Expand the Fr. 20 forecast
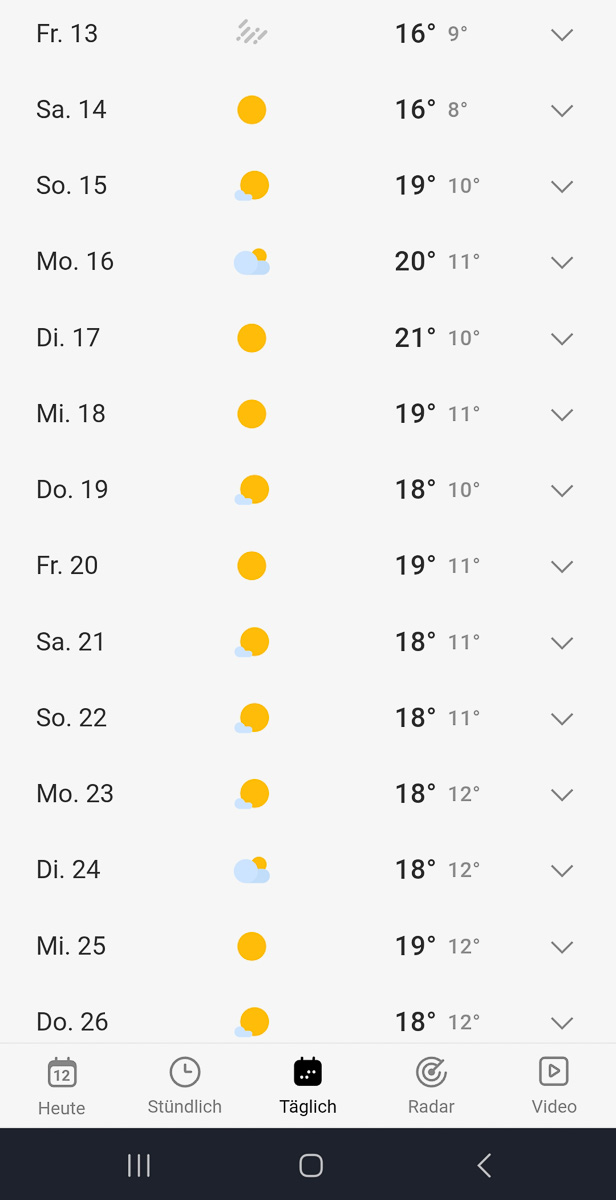The height and width of the screenshot is (1200, 616). pyautogui.click(x=562, y=567)
